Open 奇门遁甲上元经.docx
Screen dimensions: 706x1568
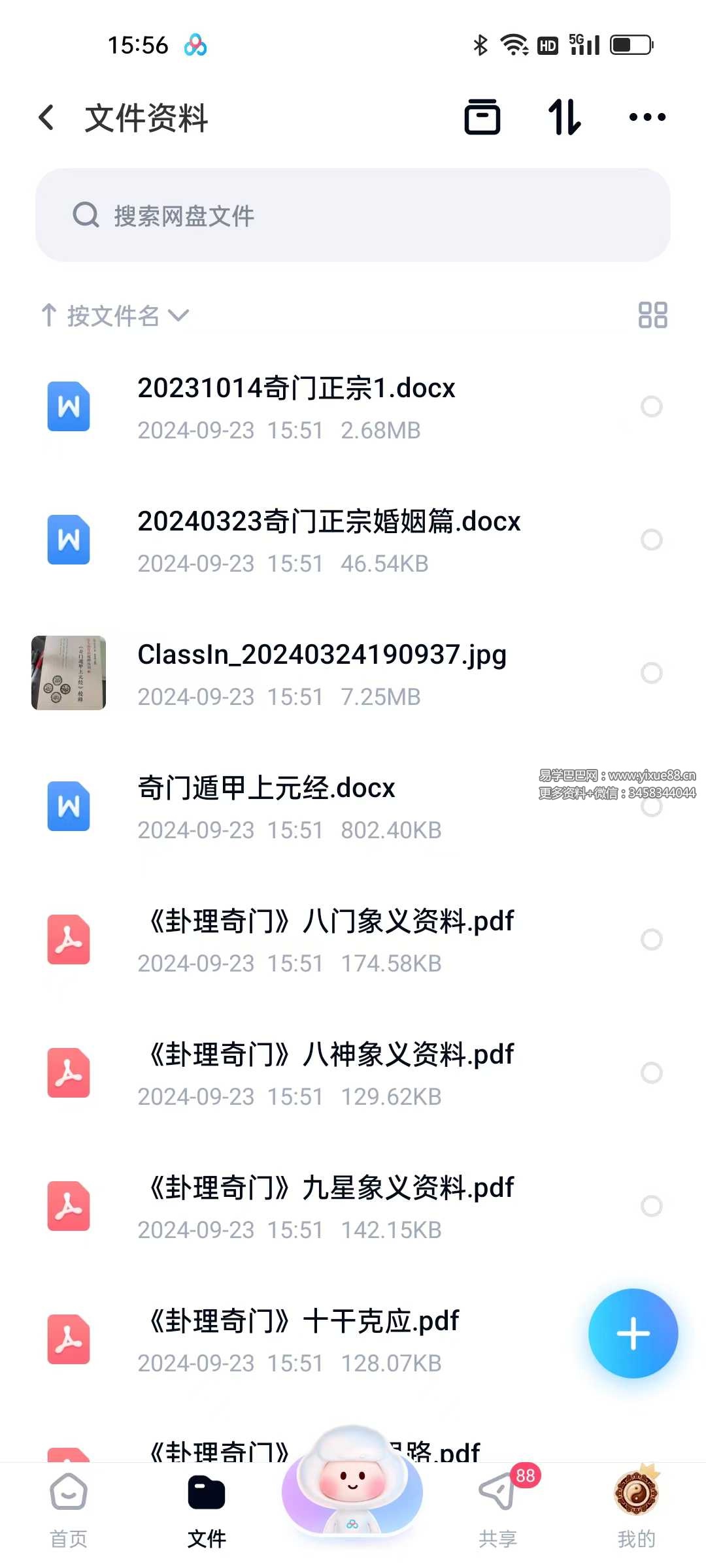coord(353,807)
